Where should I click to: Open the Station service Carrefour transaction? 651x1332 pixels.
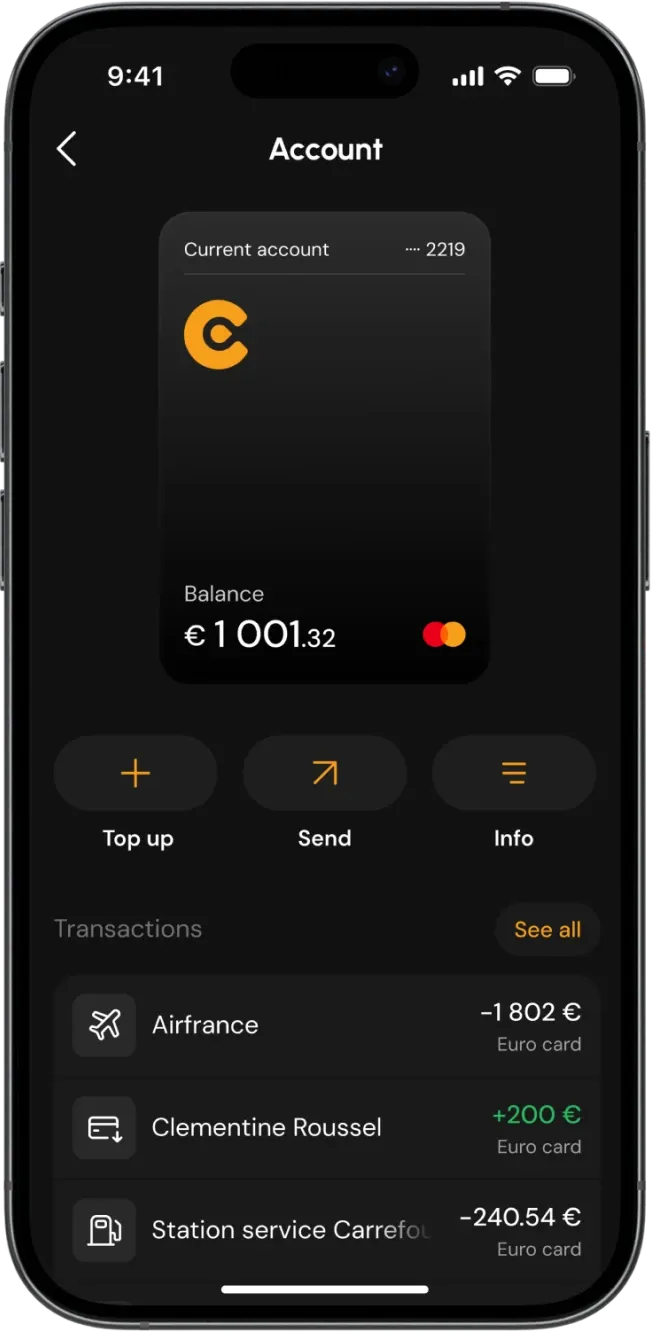coord(326,1230)
